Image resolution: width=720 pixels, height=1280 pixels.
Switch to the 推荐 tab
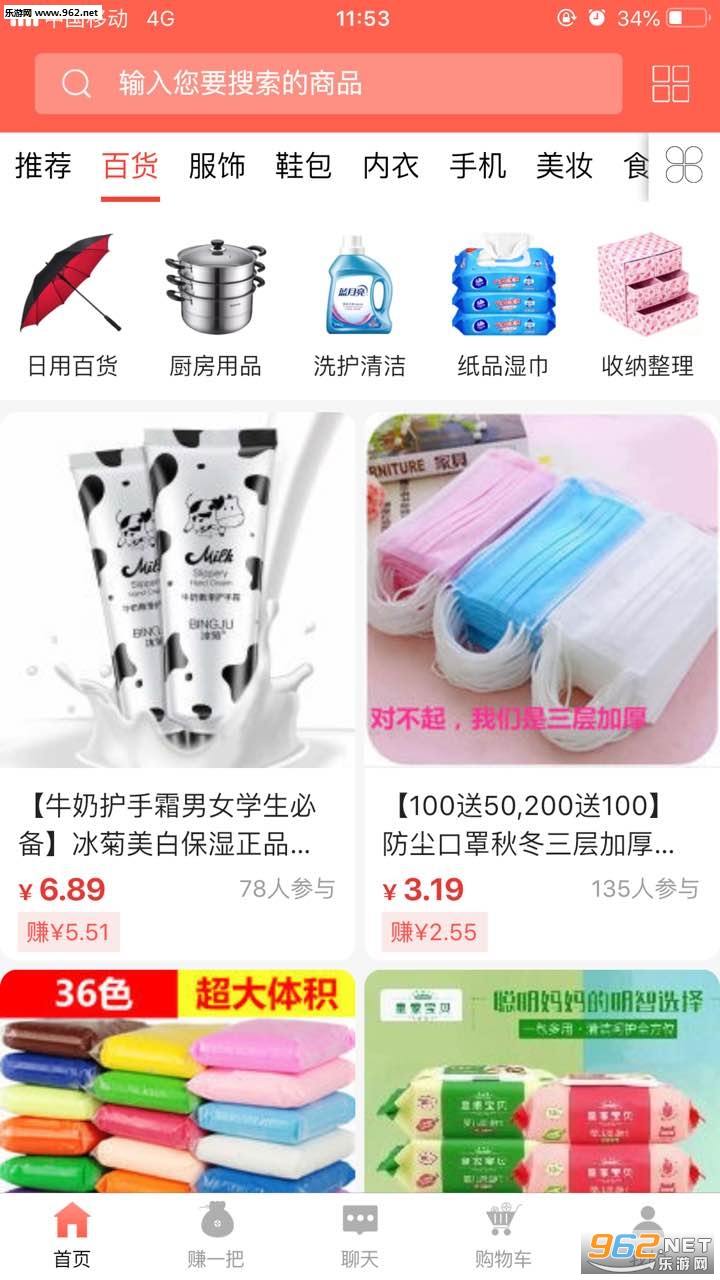click(x=43, y=166)
